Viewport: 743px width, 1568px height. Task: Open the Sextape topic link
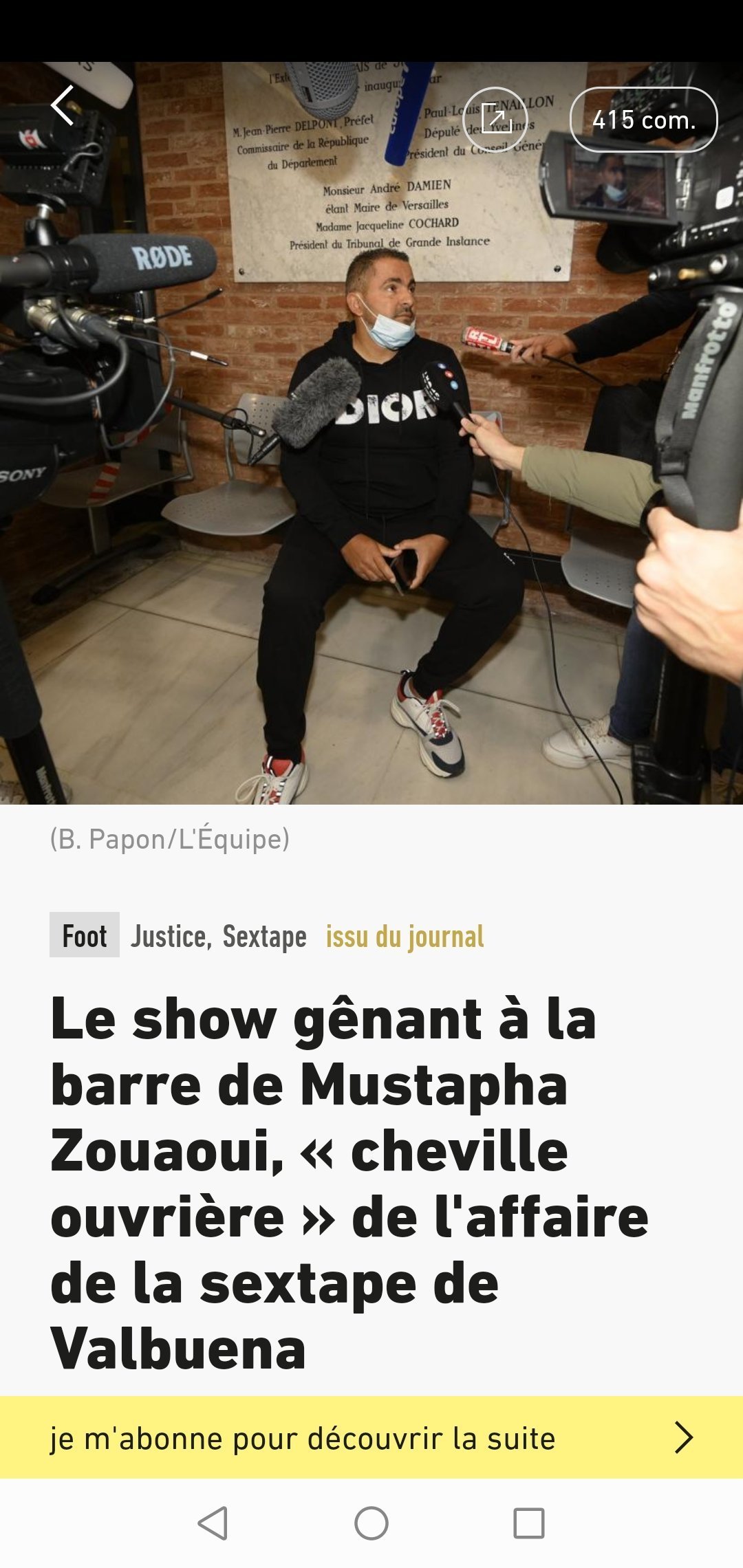tap(264, 937)
